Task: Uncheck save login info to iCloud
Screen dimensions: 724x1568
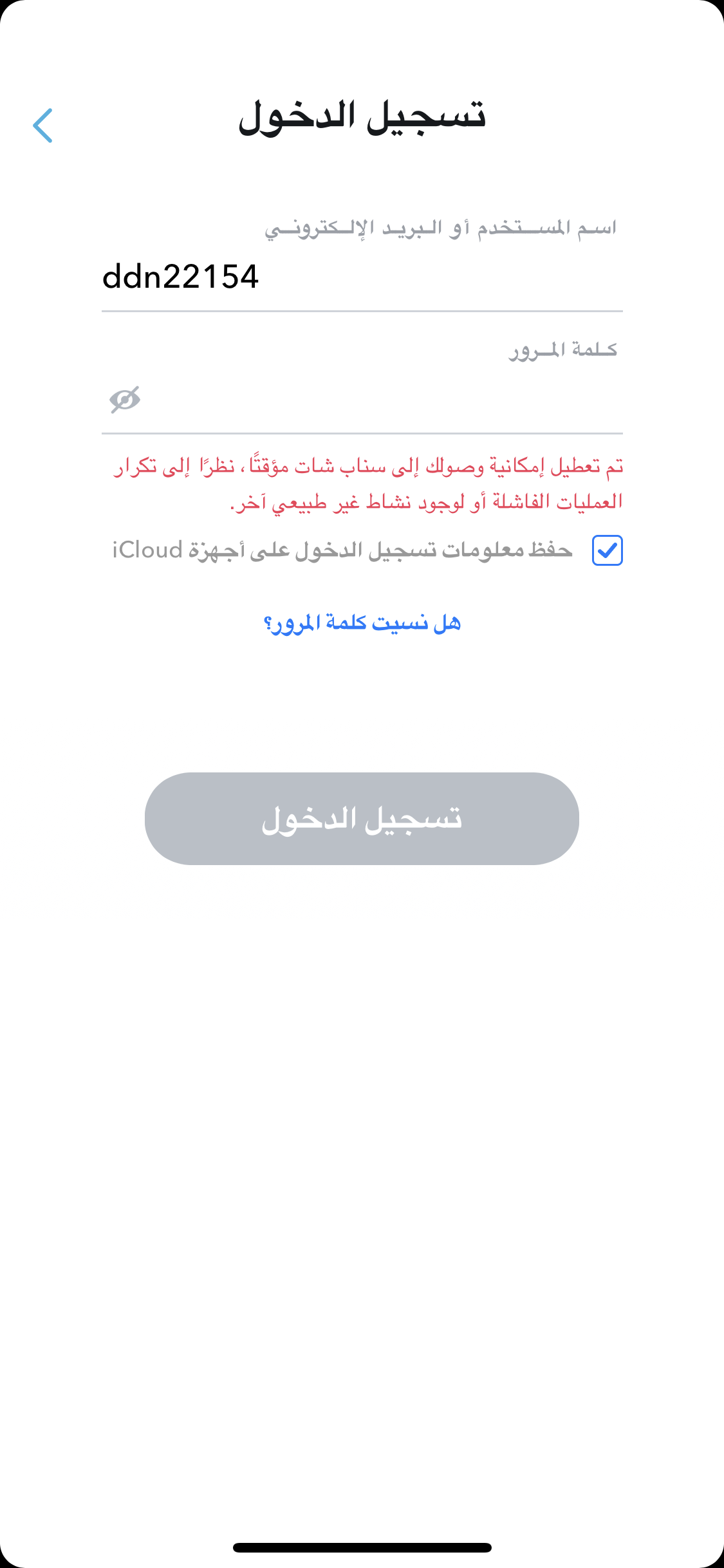Action: 607,550
